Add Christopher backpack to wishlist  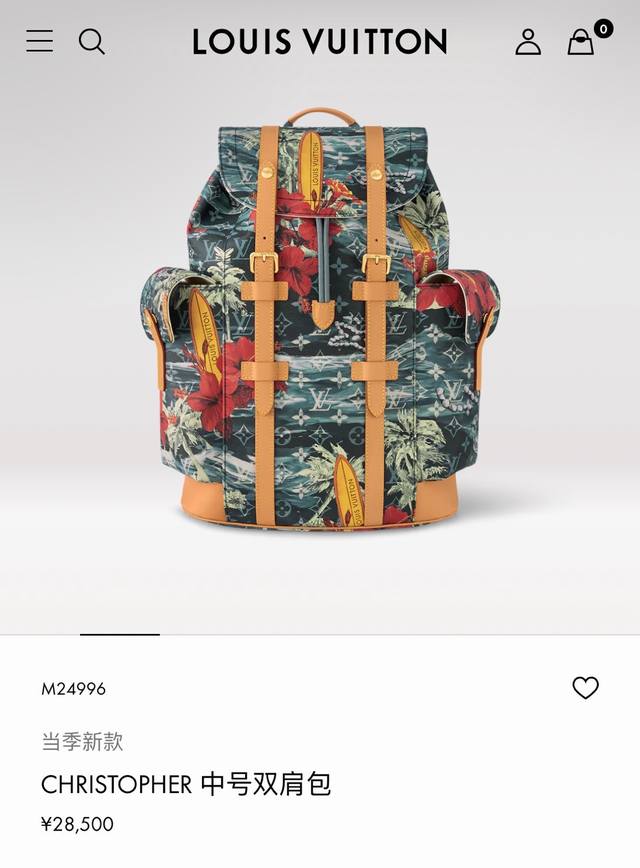coord(585,688)
